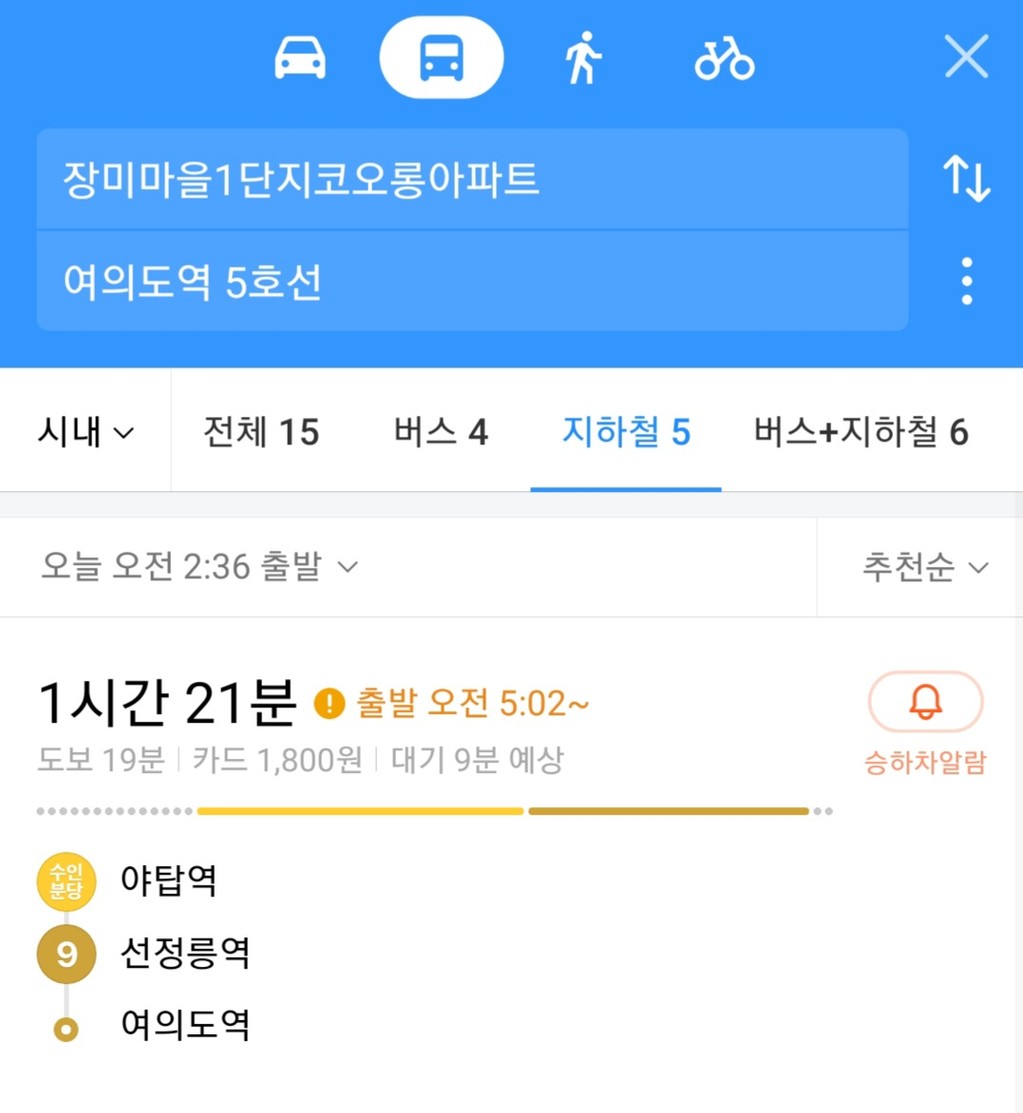Switch to car directions mode
1023x1113 pixels.
(x=300, y=58)
